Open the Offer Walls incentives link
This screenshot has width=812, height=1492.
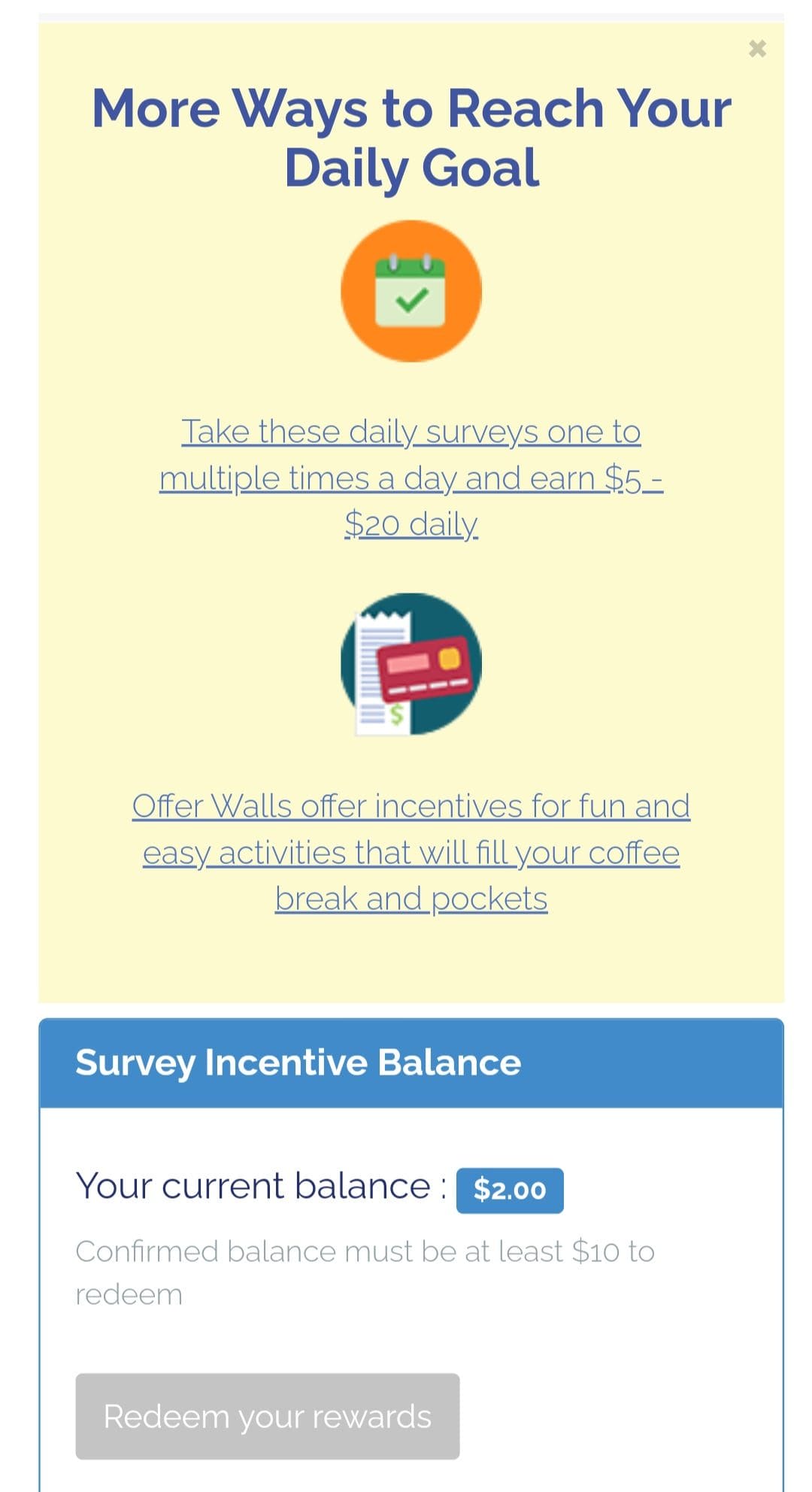(x=411, y=852)
